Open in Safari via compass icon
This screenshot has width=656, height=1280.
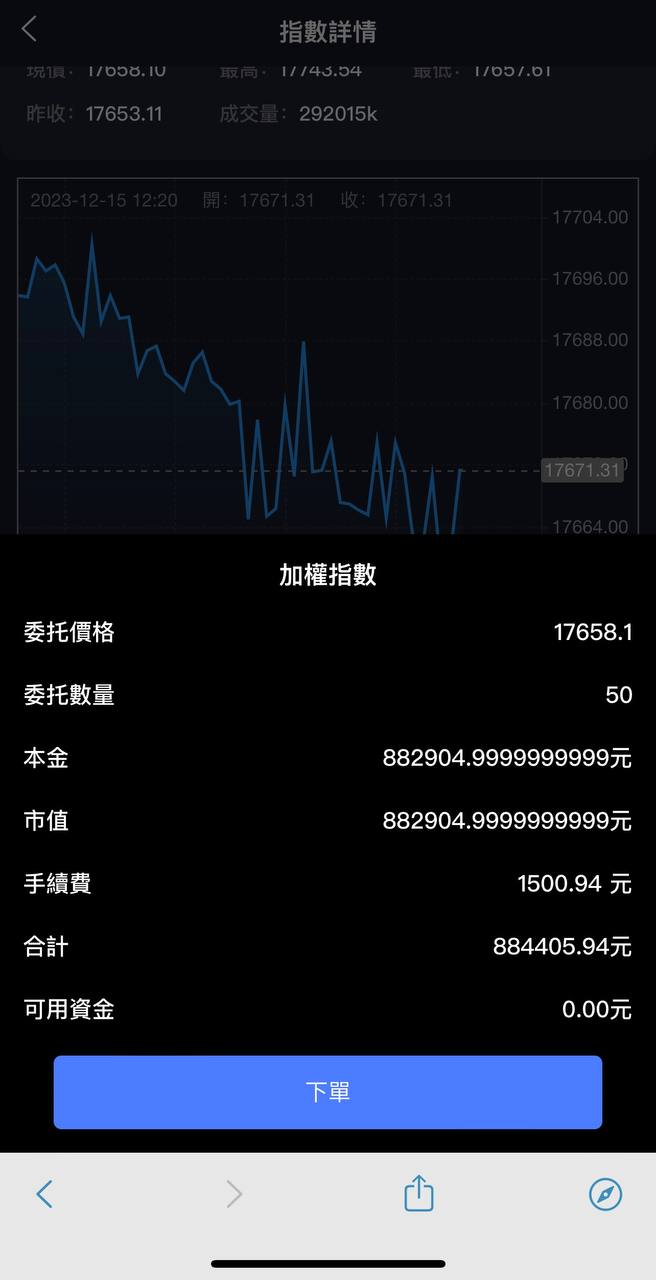(605, 1193)
